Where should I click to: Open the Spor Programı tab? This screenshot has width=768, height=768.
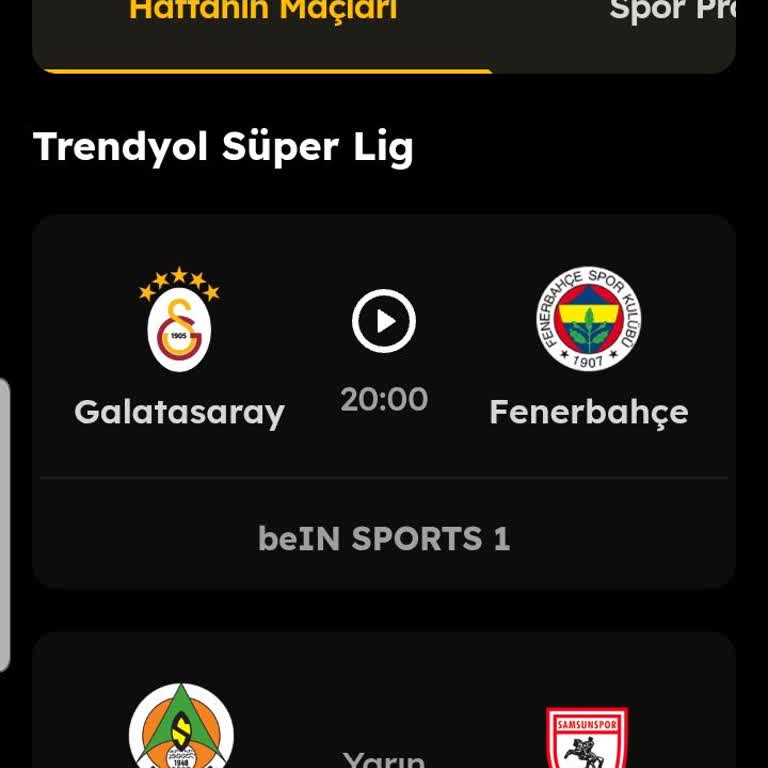672,14
